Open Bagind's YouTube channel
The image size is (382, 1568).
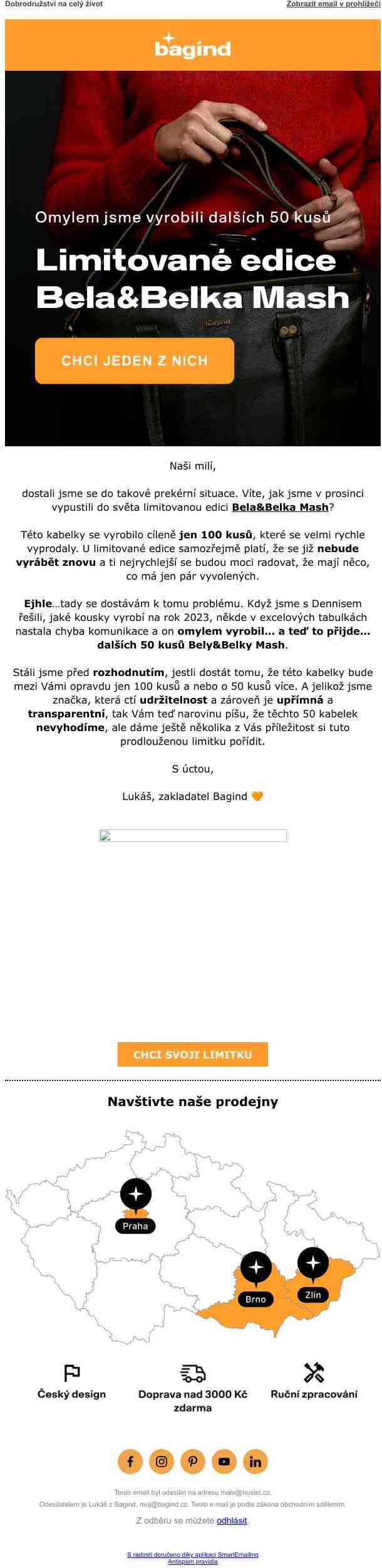(224, 1462)
